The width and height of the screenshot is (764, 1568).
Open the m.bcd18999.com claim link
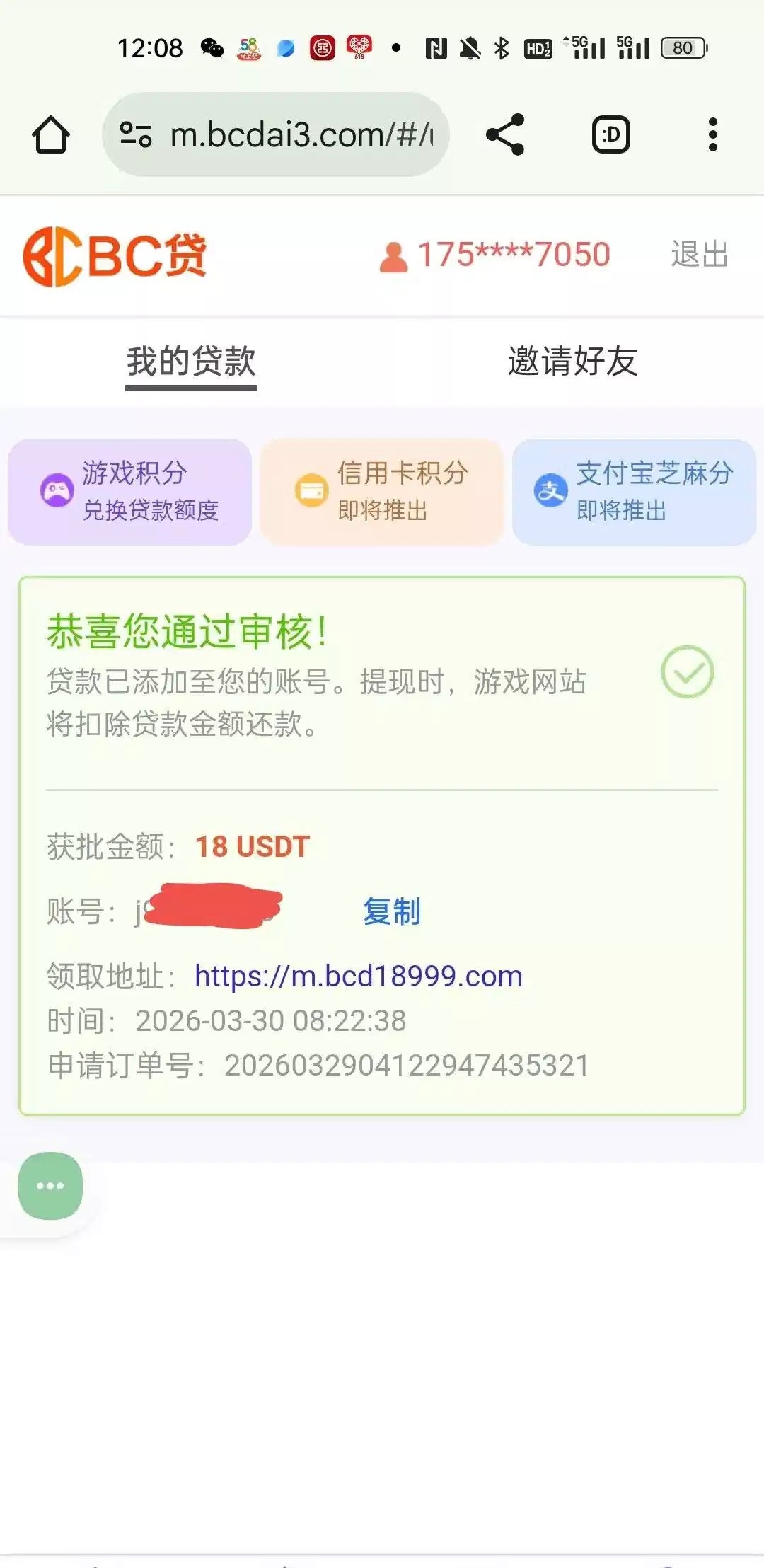point(358,976)
